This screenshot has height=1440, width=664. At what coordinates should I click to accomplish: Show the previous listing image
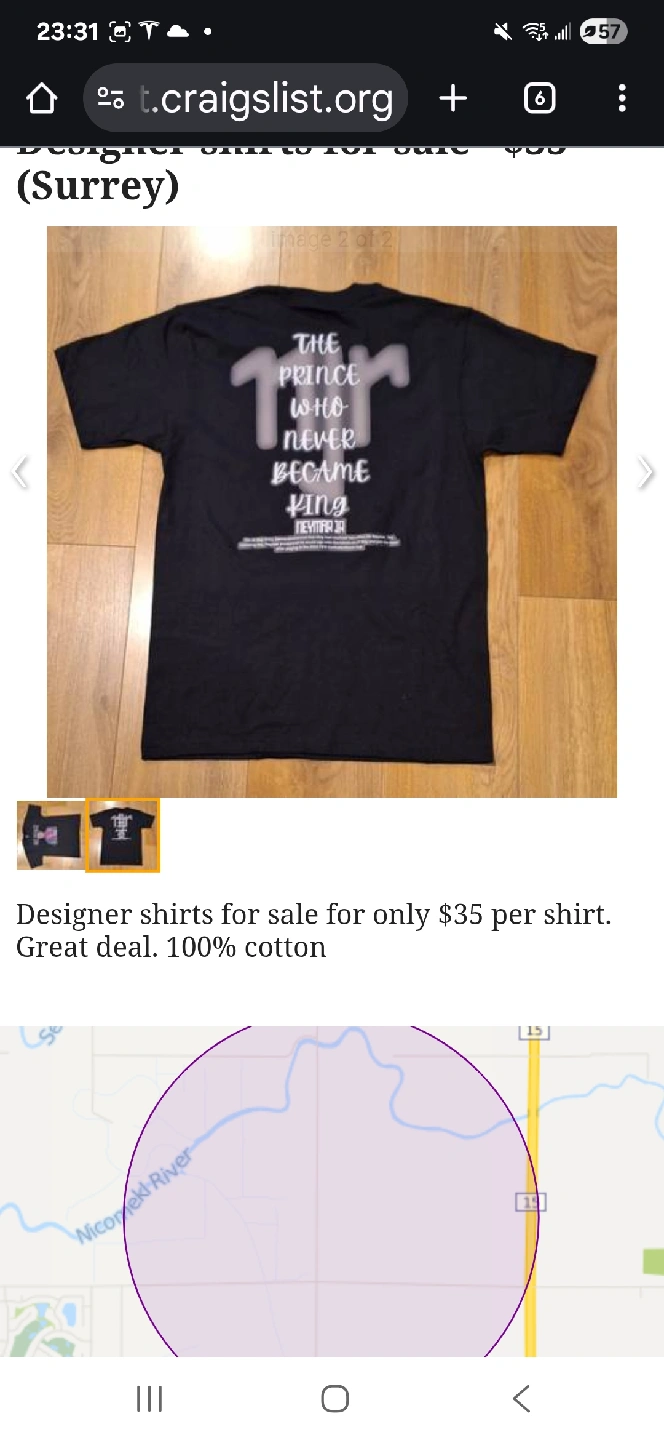[20, 473]
